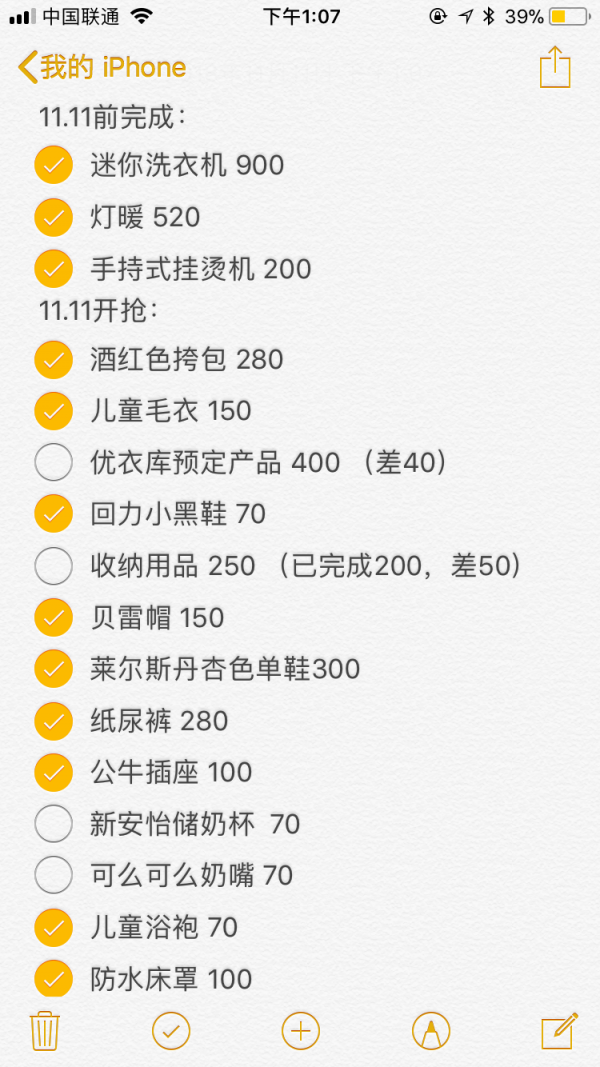This screenshot has height=1067, width=600.
Task: Tap the checklist toolbar button
Action: pos(171,1031)
